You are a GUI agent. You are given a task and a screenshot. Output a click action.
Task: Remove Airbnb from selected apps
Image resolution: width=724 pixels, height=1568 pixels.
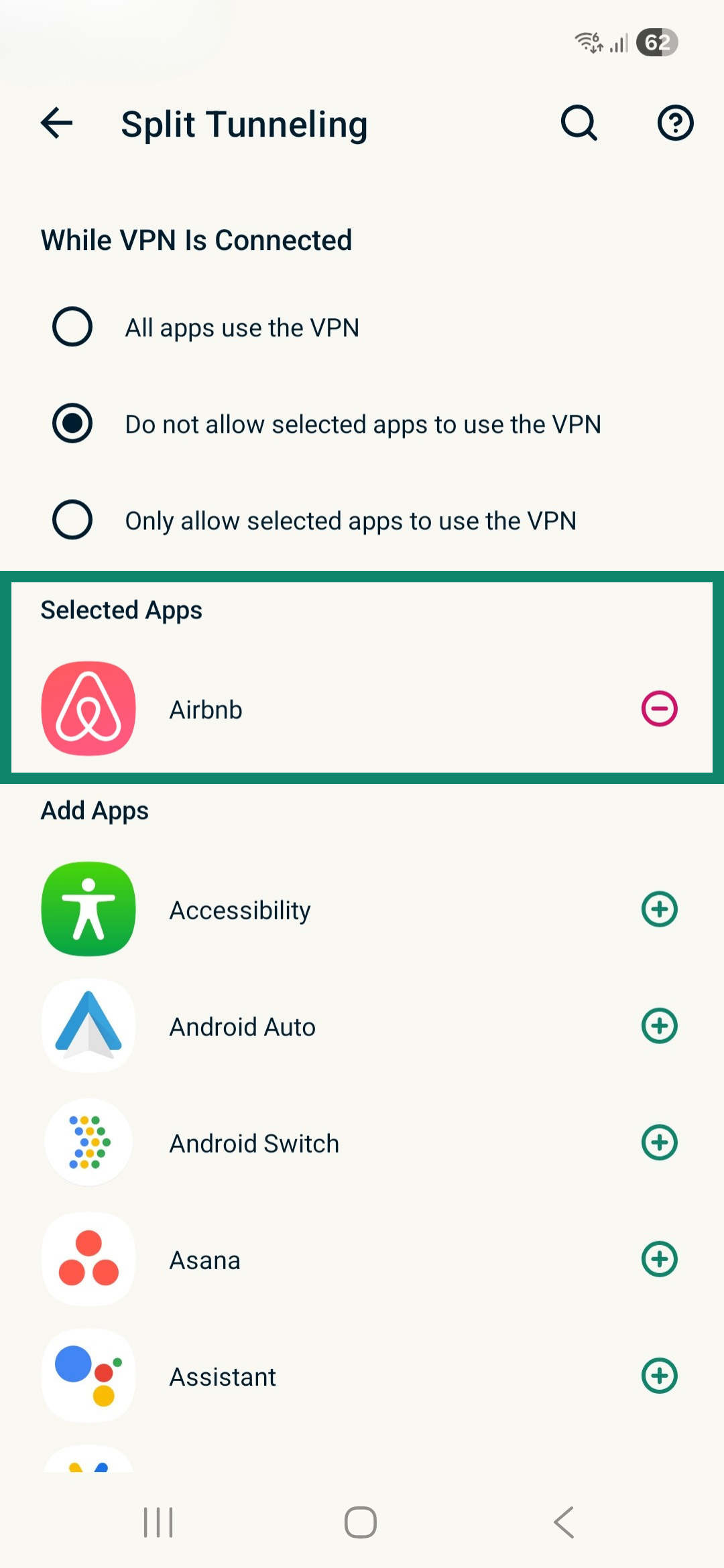tap(659, 709)
